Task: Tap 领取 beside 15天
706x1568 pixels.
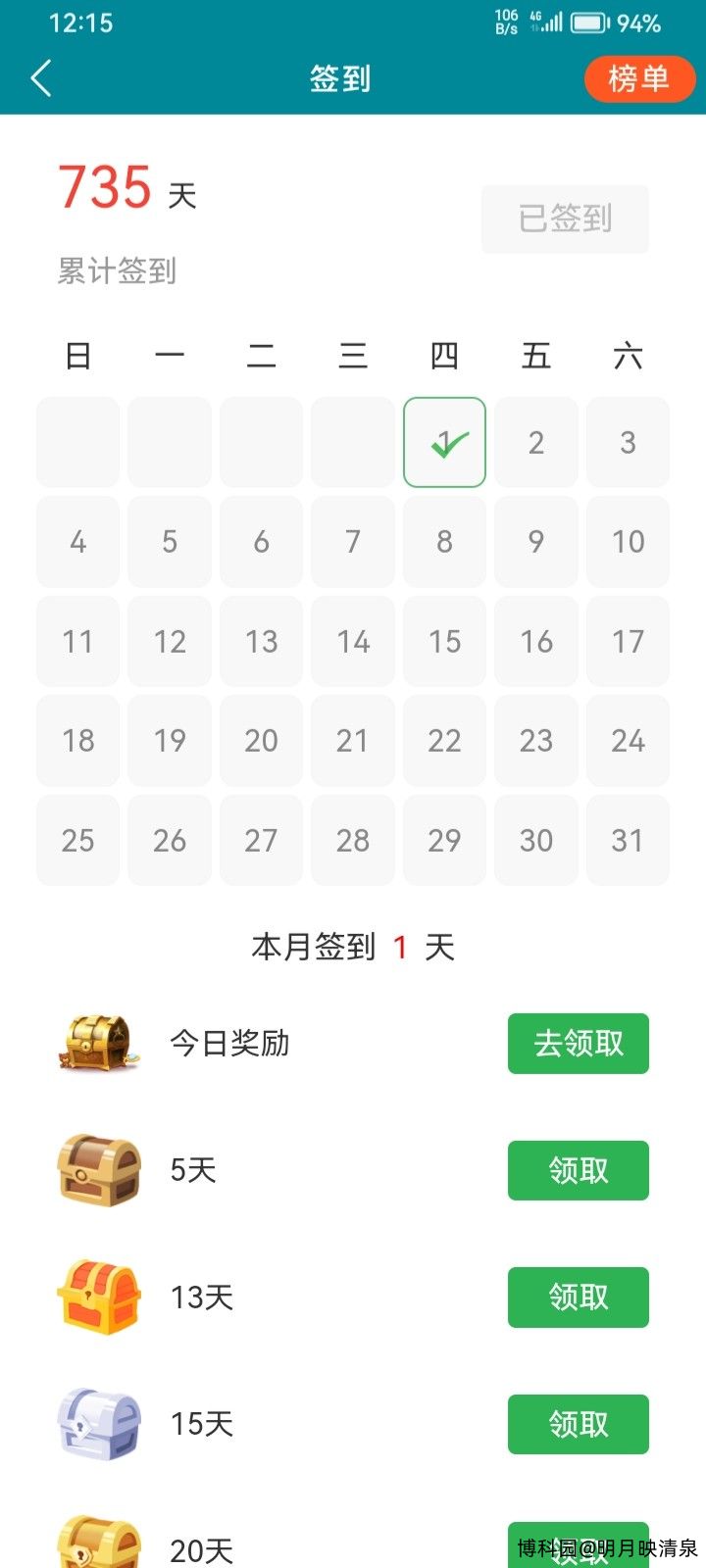Action: (x=578, y=1424)
